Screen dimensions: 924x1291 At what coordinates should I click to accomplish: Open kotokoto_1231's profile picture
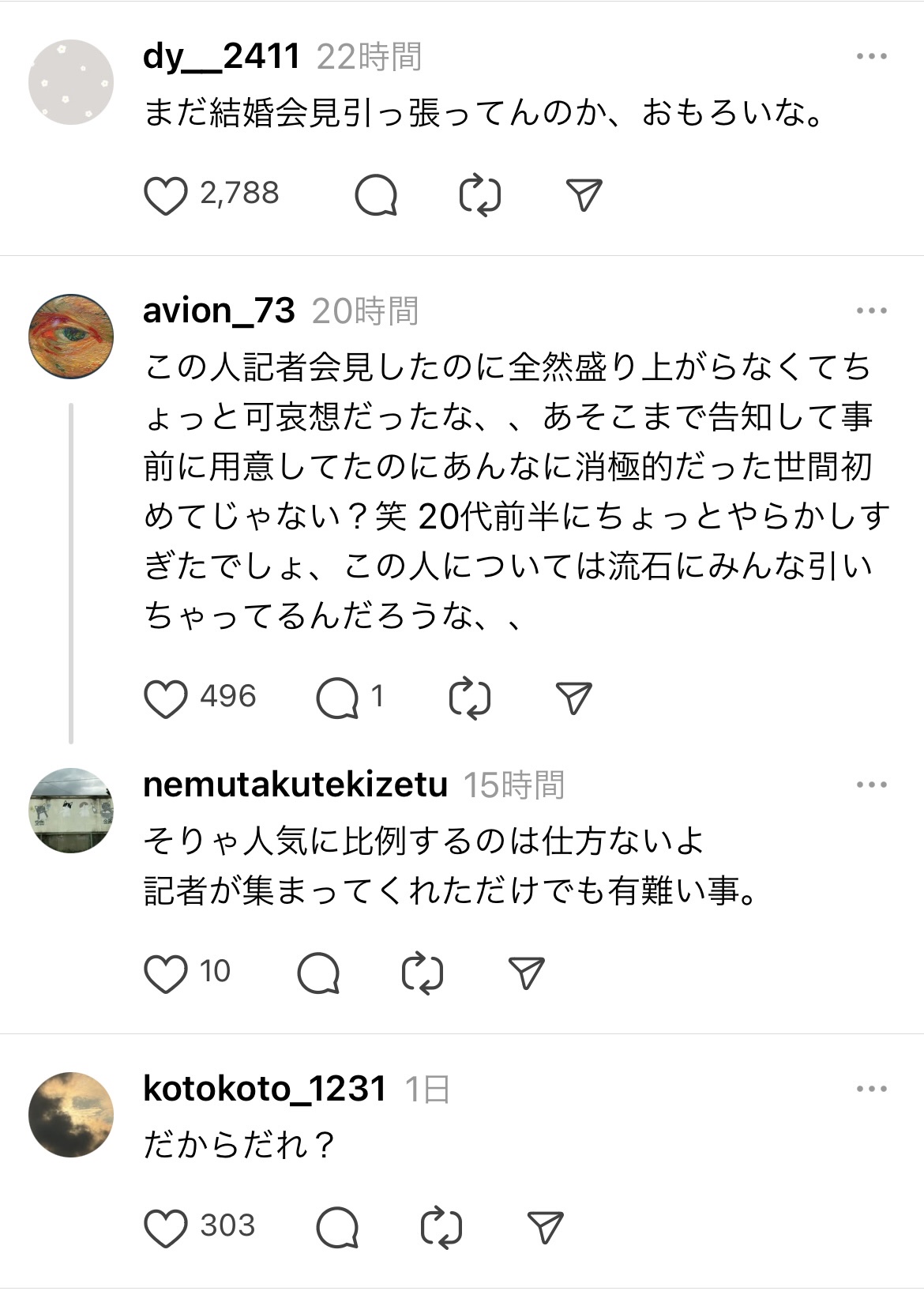pos(71,1115)
